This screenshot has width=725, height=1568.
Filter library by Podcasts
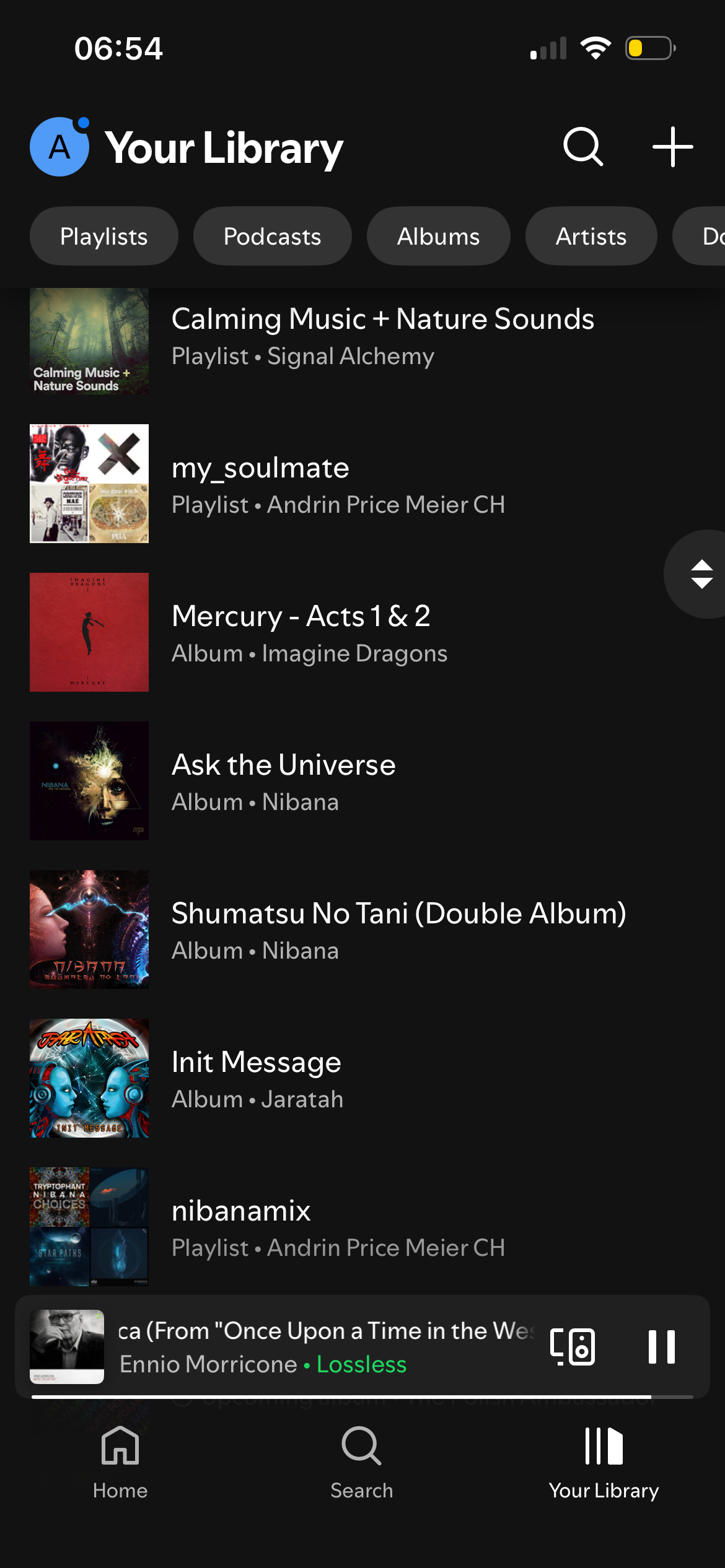pyautogui.click(x=272, y=236)
